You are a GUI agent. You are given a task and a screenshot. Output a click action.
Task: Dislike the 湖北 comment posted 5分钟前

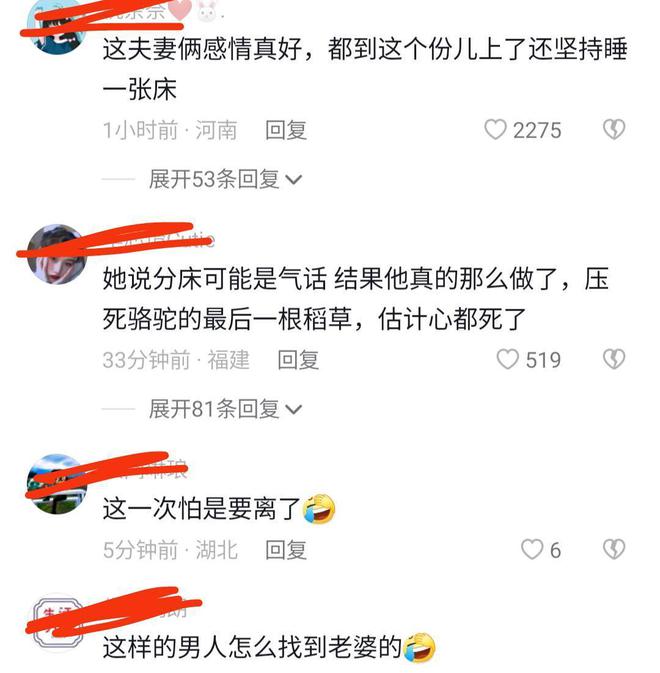[x=613, y=549]
